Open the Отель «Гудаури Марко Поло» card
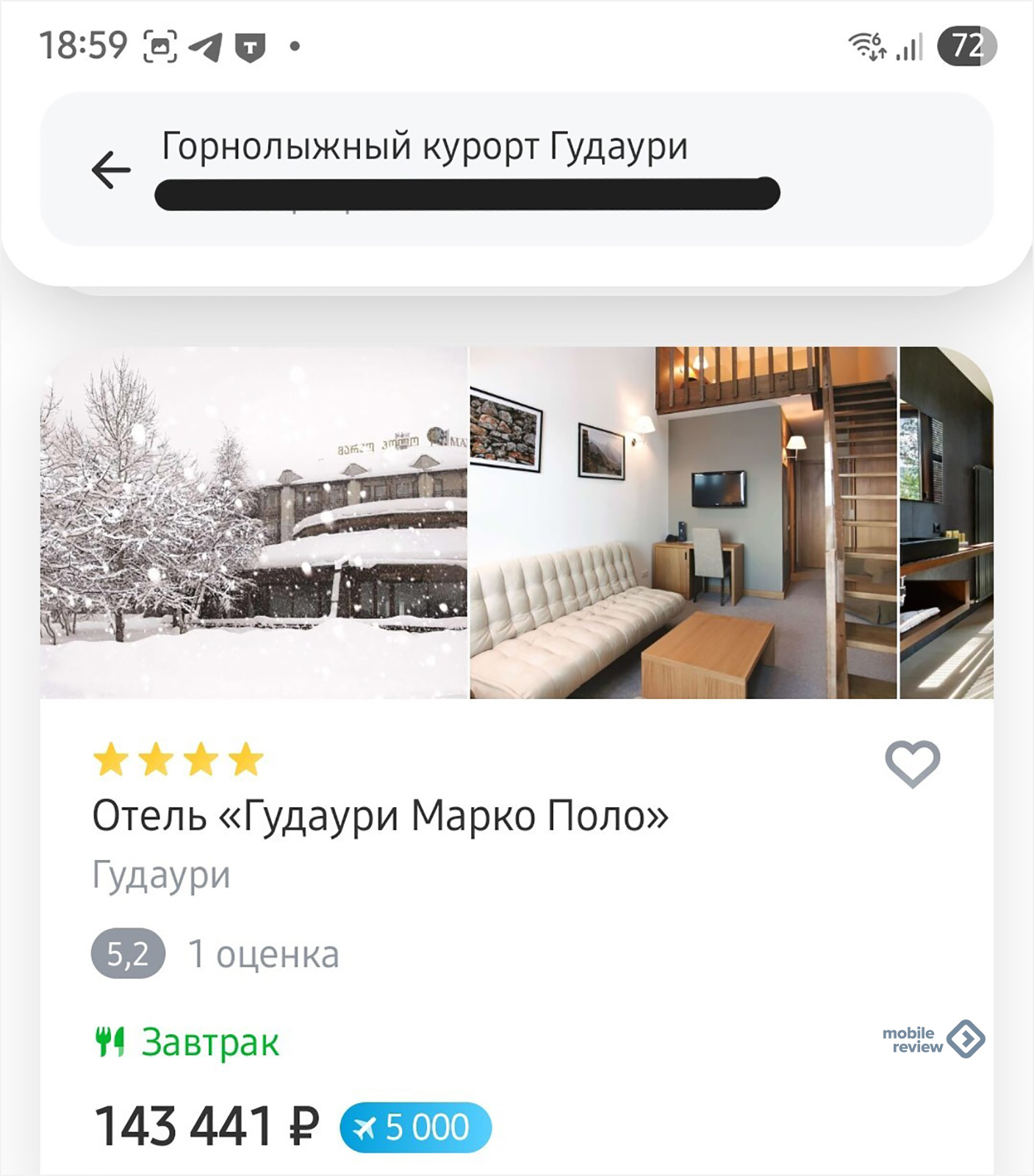The width and height of the screenshot is (1034, 1176). click(380, 816)
